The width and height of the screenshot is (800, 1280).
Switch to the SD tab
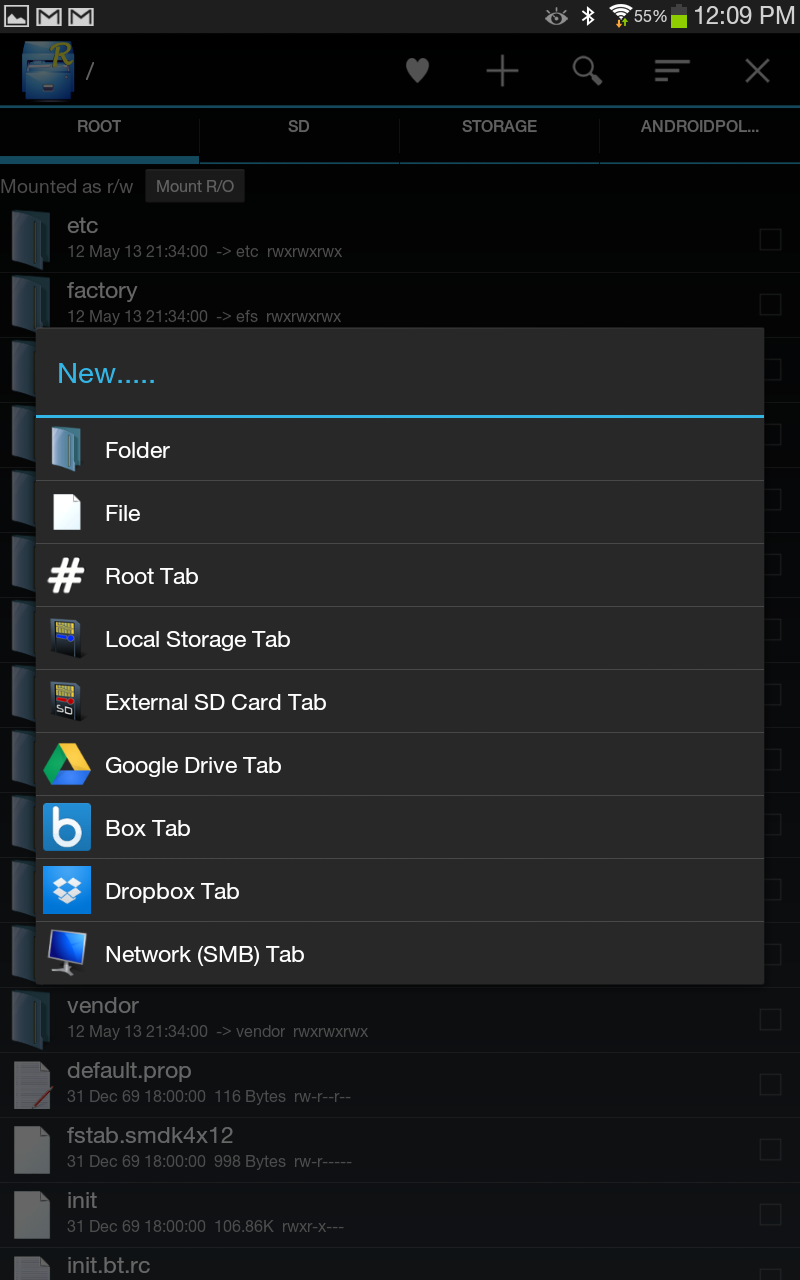point(298,126)
